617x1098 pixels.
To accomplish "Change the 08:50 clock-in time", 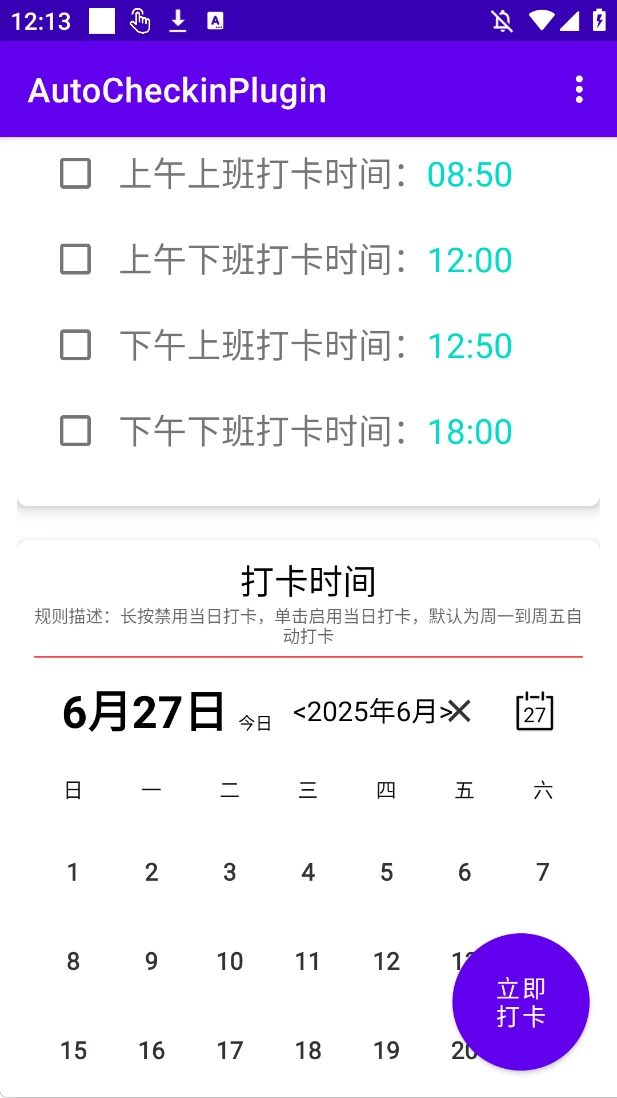I will coord(469,175).
